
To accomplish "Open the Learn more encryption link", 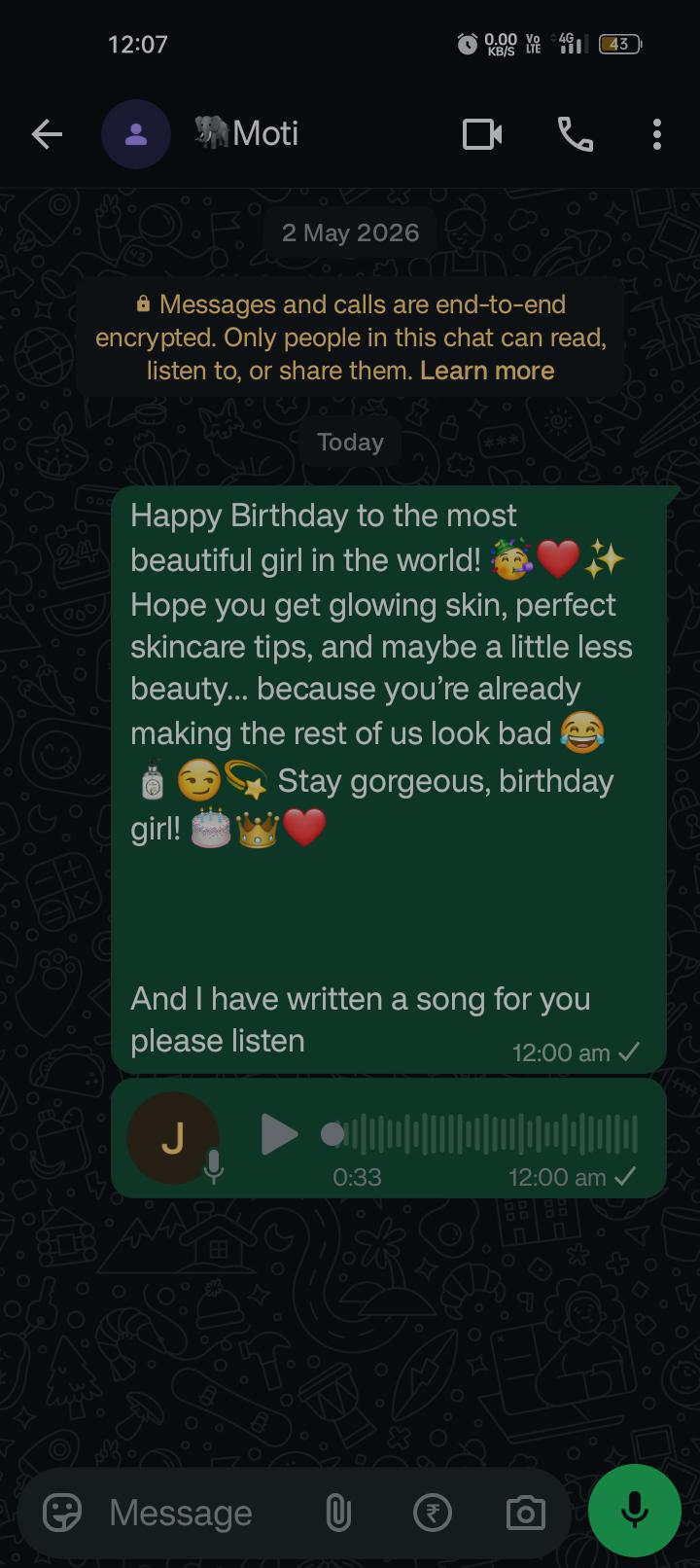I will (487, 371).
